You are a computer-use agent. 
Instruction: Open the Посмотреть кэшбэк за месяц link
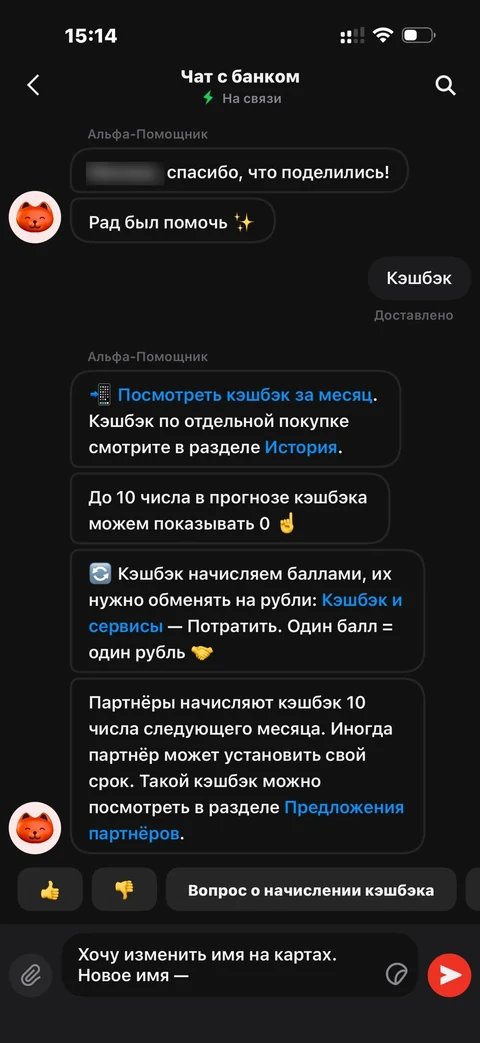click(x=245, y=395)
